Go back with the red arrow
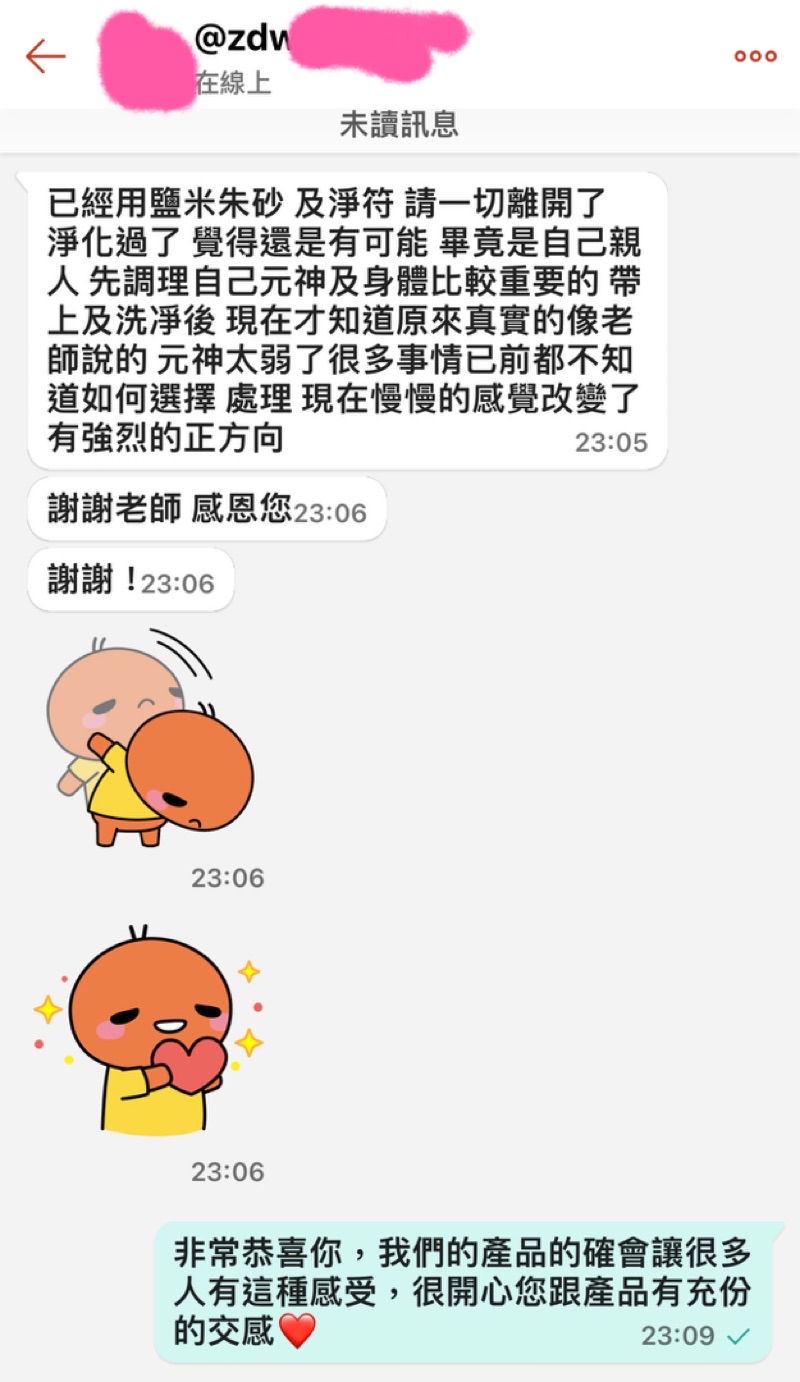Image resolution: width=800 pixels, height=1382 pixels. click(x=45, y=56)
